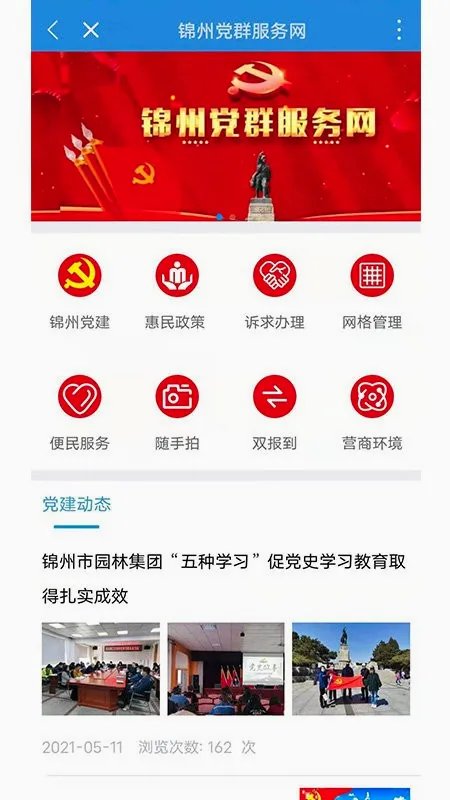View the statue group photo in the article

click(x=351, y=668)
